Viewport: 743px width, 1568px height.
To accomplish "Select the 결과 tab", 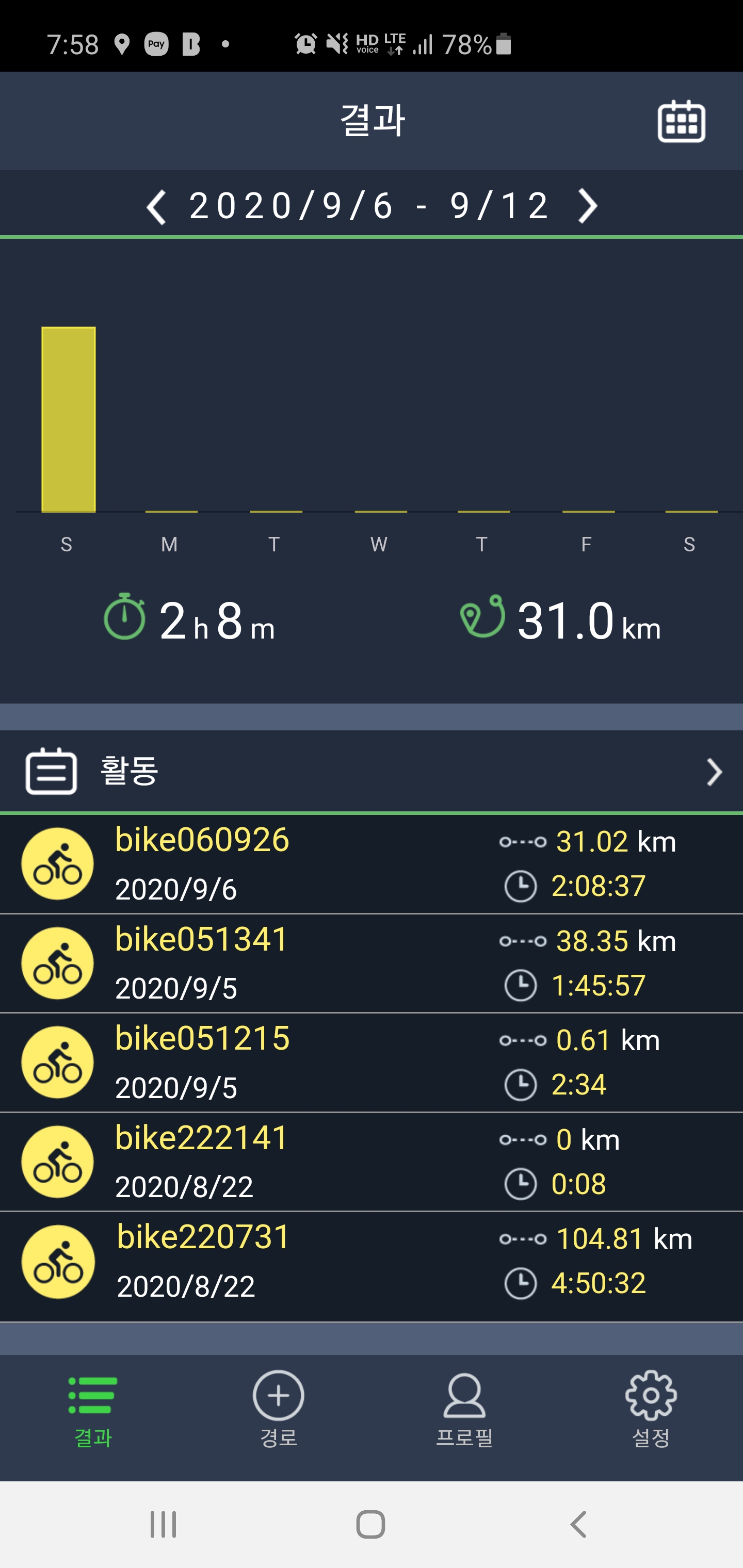I will (x=92, y=1409).
